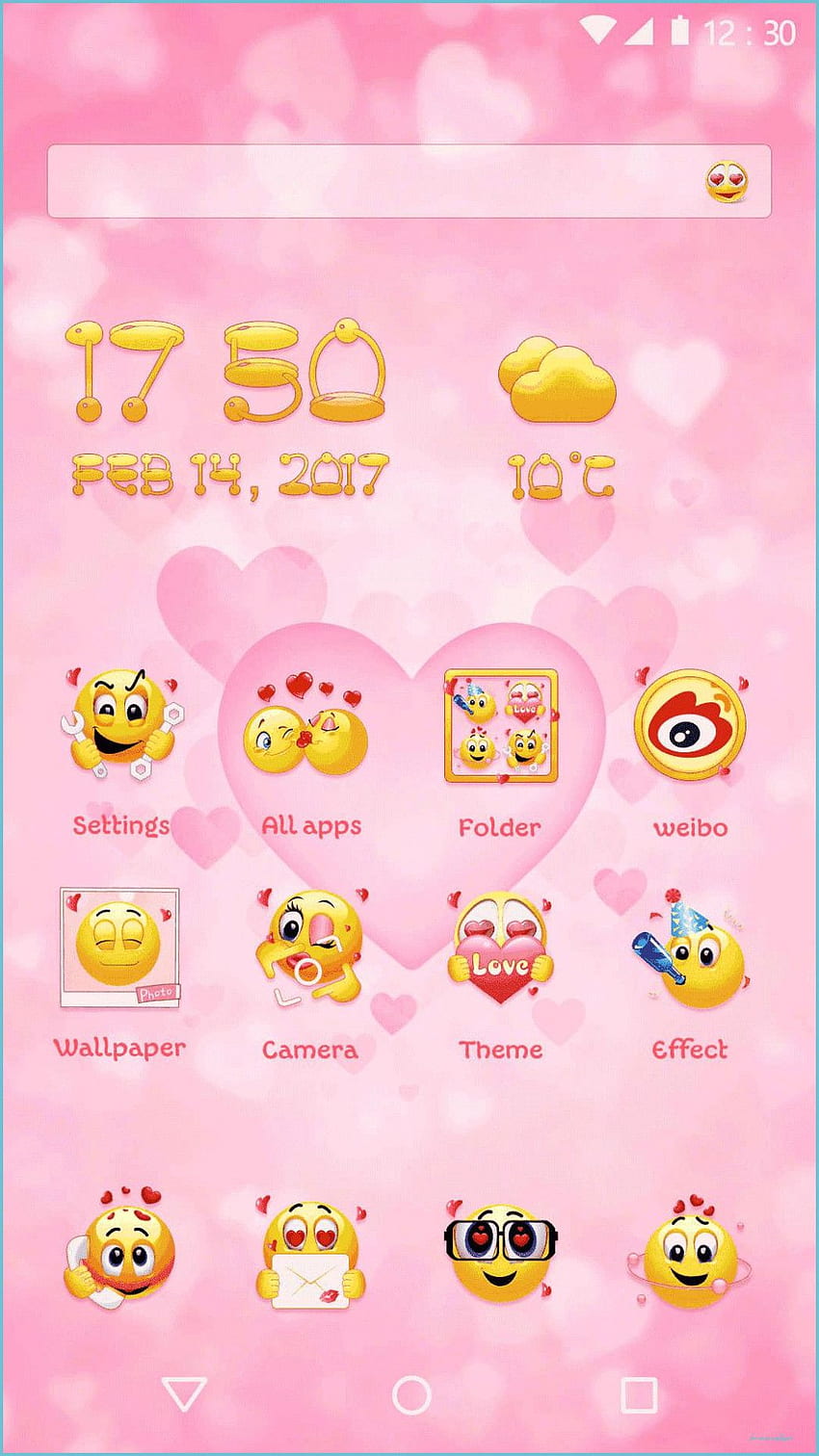819x1456 pixels.
Task: Open the phone dialer emoji in dock
Action: 119,1249
